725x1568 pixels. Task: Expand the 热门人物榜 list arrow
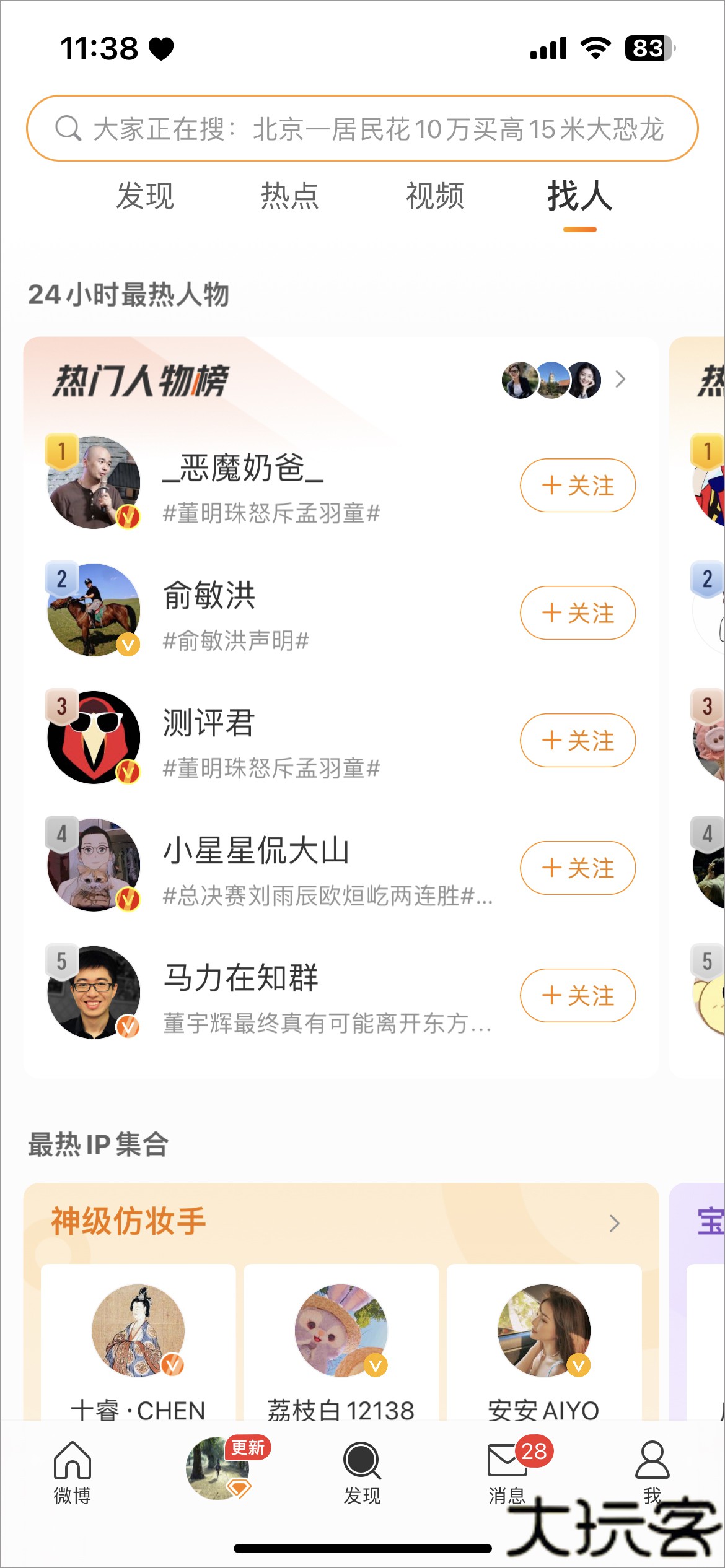[620, 379]
